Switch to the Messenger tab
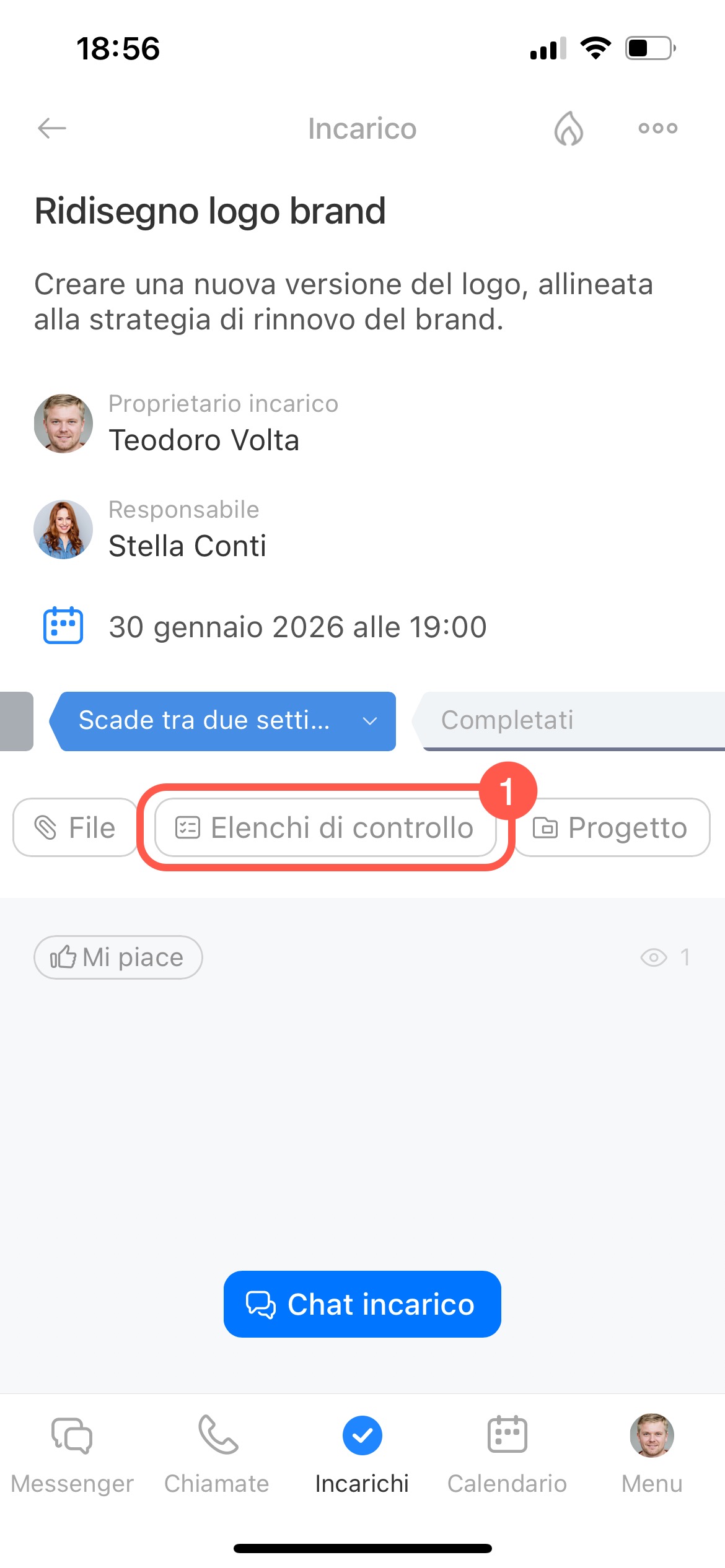 click(x=72, y=1453)
